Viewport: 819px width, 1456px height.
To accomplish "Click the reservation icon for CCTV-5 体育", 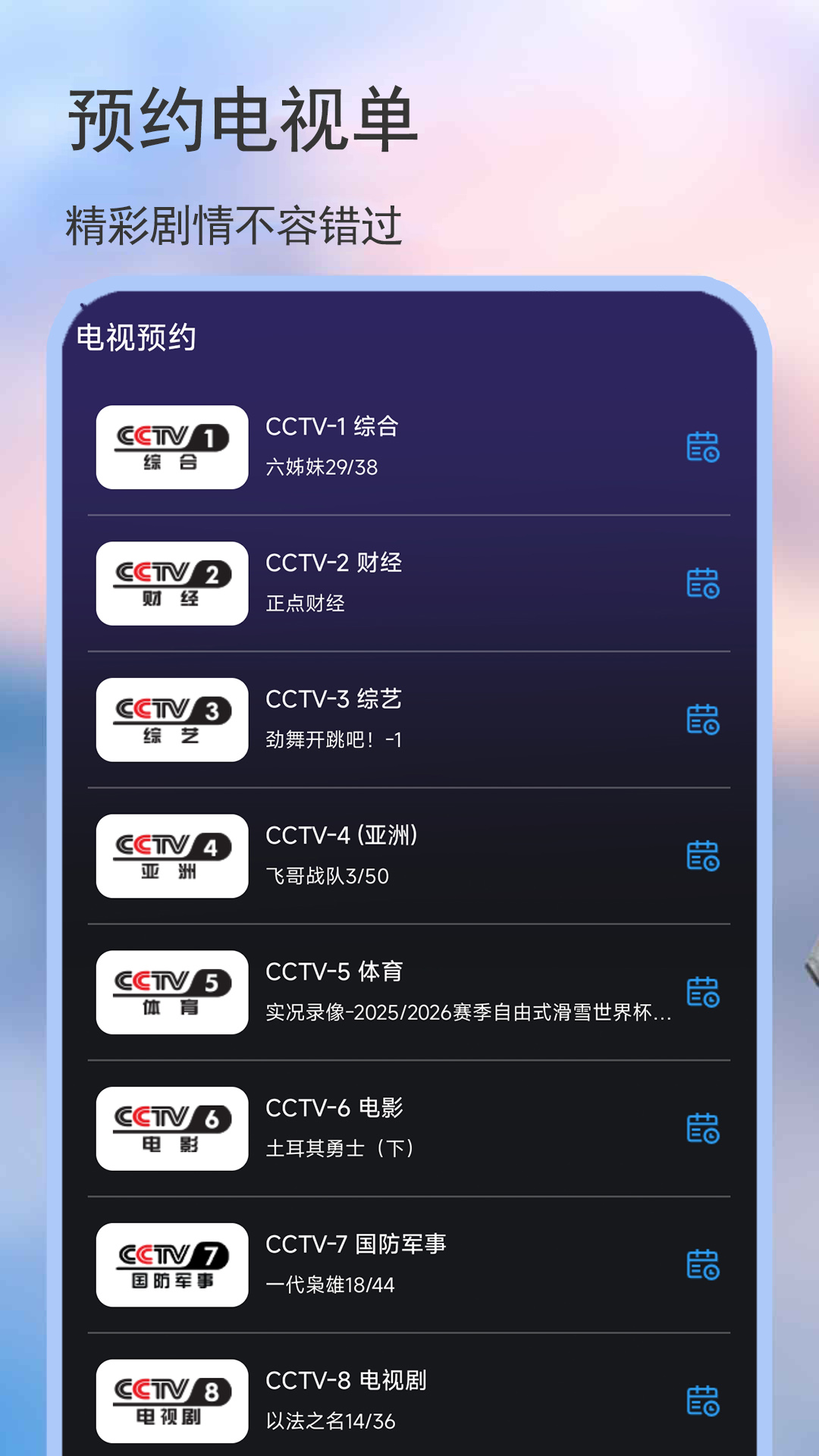I will pyautogui.click(x=704, y=993).
